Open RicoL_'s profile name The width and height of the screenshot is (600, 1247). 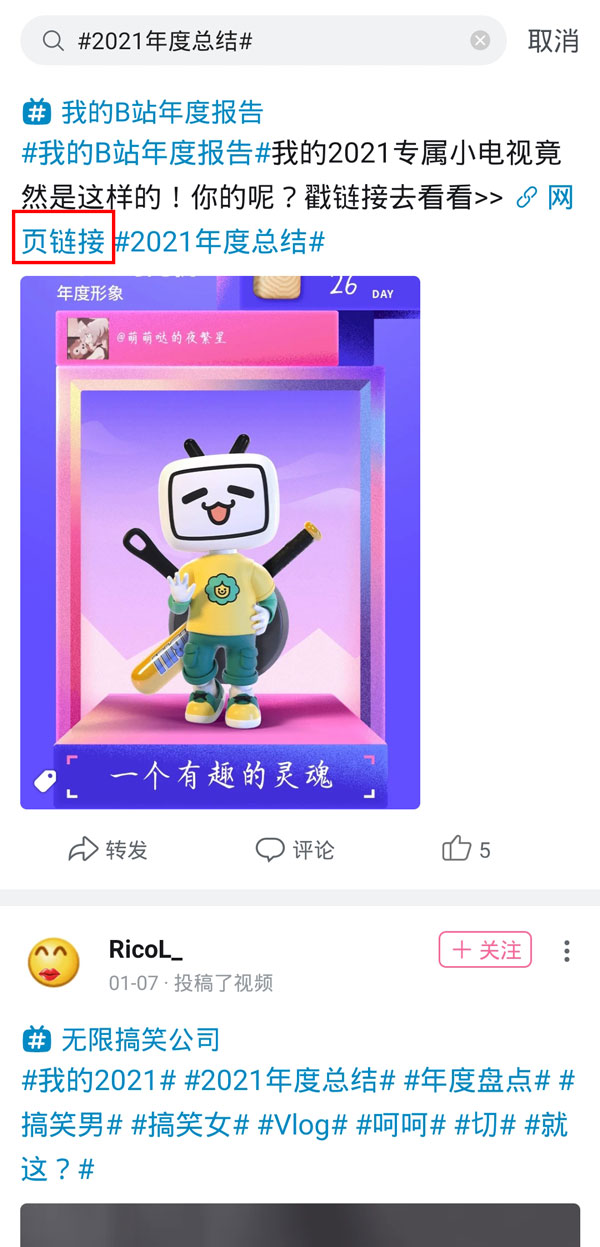pos(145,950)
